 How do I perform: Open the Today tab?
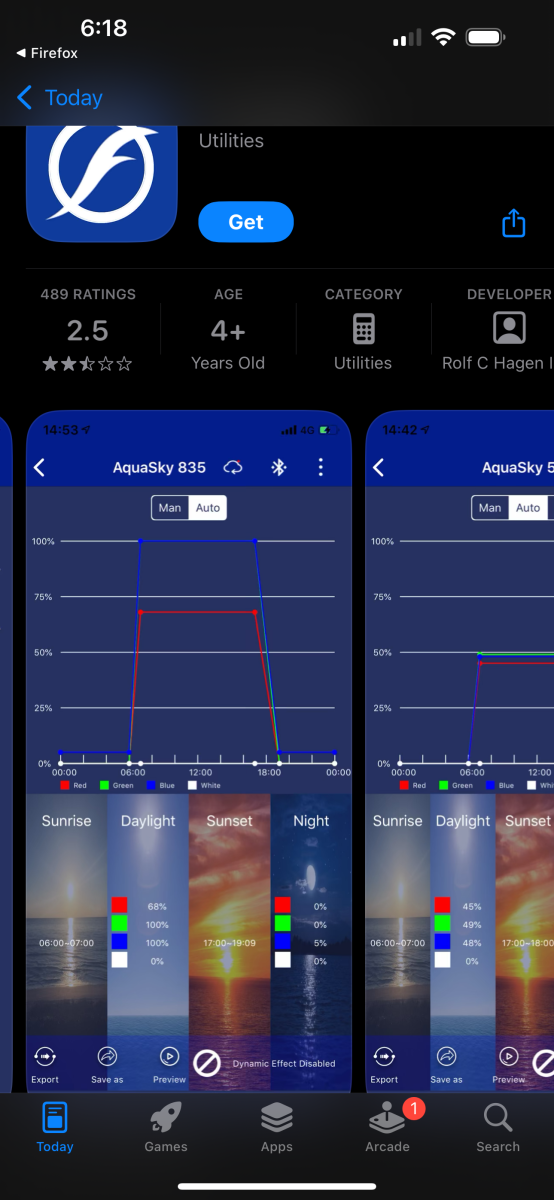[x=55, y=1128]
